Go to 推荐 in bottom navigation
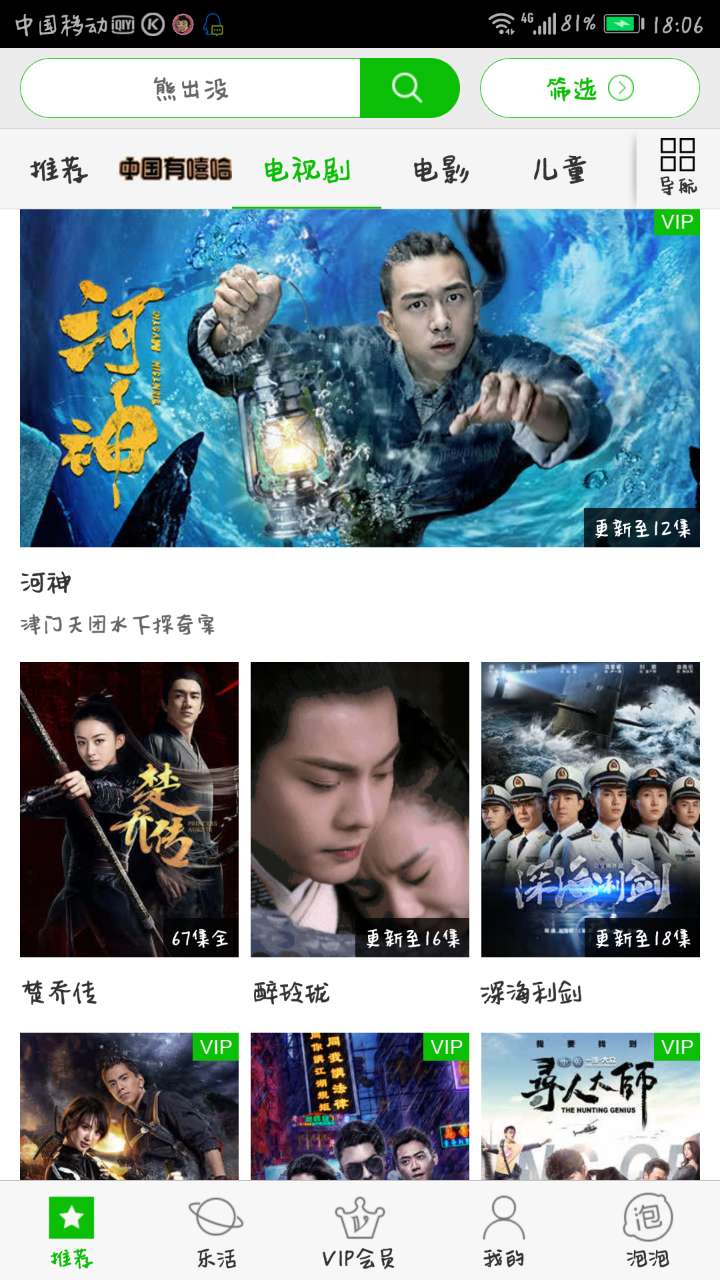720x1280 pixels. pos(71,1231)
